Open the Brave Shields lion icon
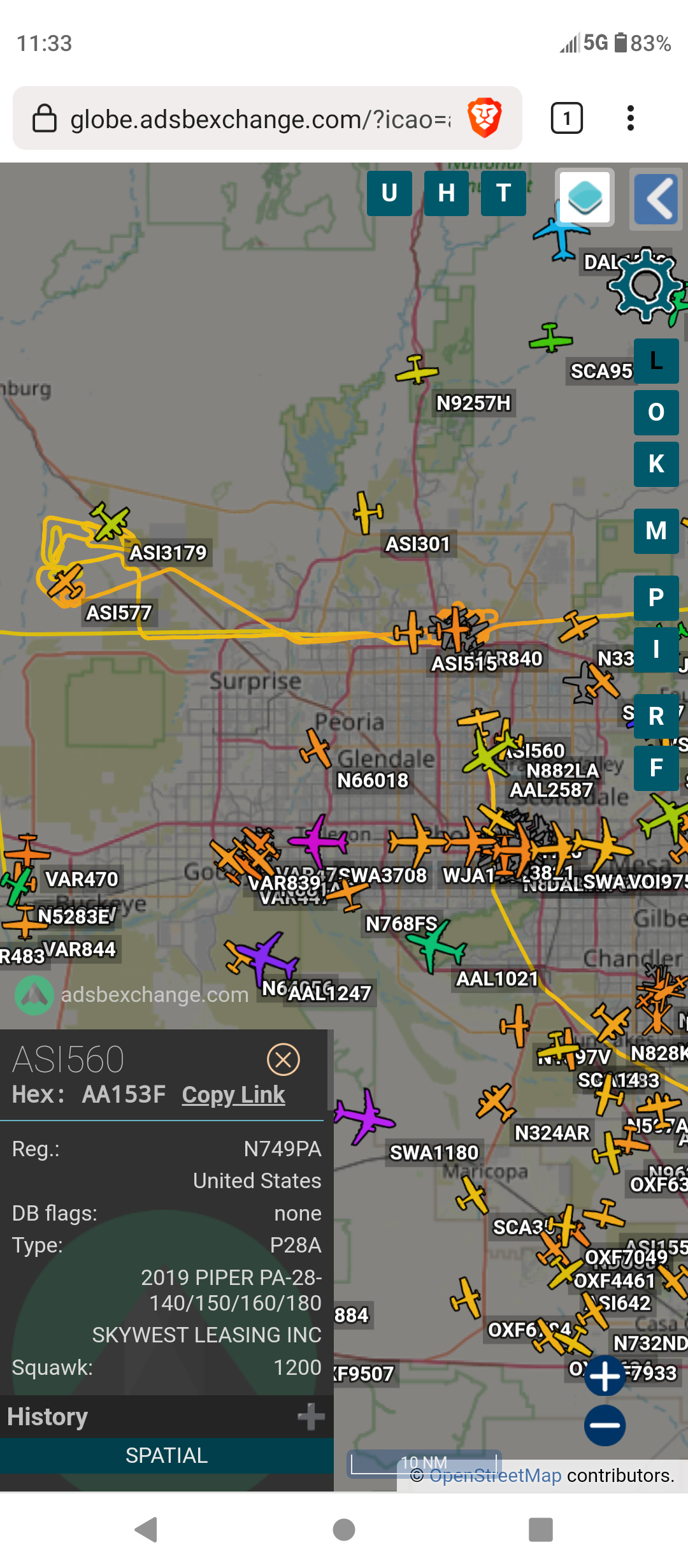688x1568 pixels. click(x=485, y=118)
